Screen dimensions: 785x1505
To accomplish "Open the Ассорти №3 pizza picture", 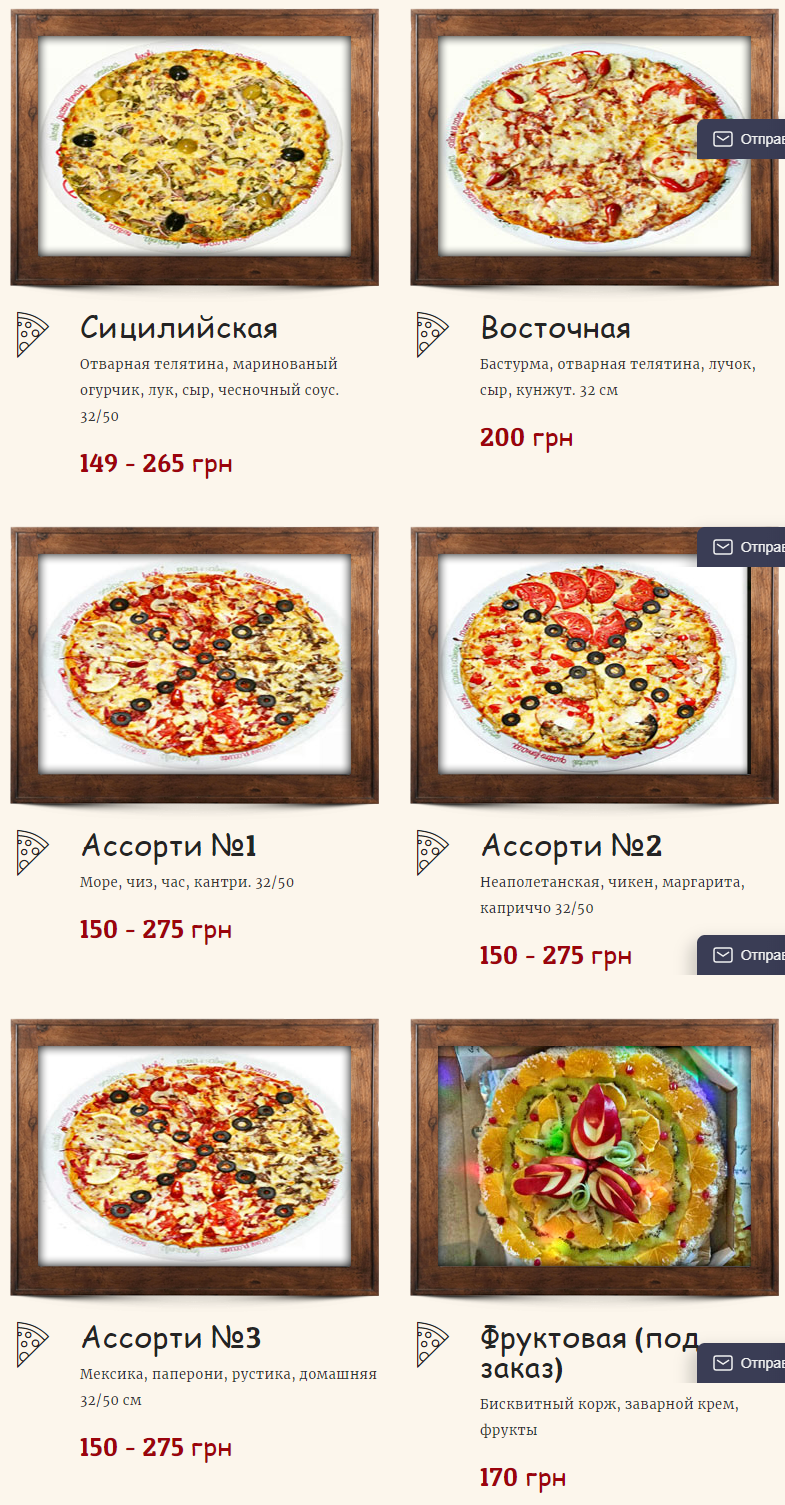I will (x=194, y=1156).
